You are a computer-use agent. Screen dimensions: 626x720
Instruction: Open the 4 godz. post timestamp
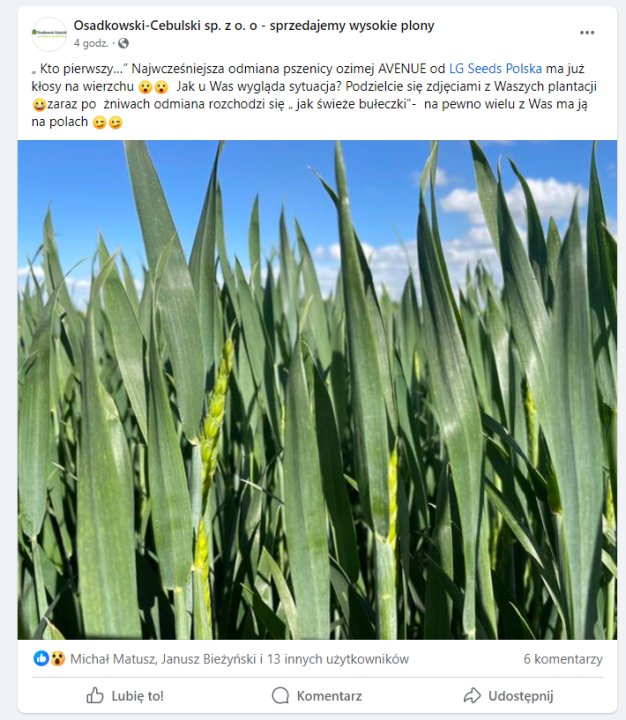[91, 44]
